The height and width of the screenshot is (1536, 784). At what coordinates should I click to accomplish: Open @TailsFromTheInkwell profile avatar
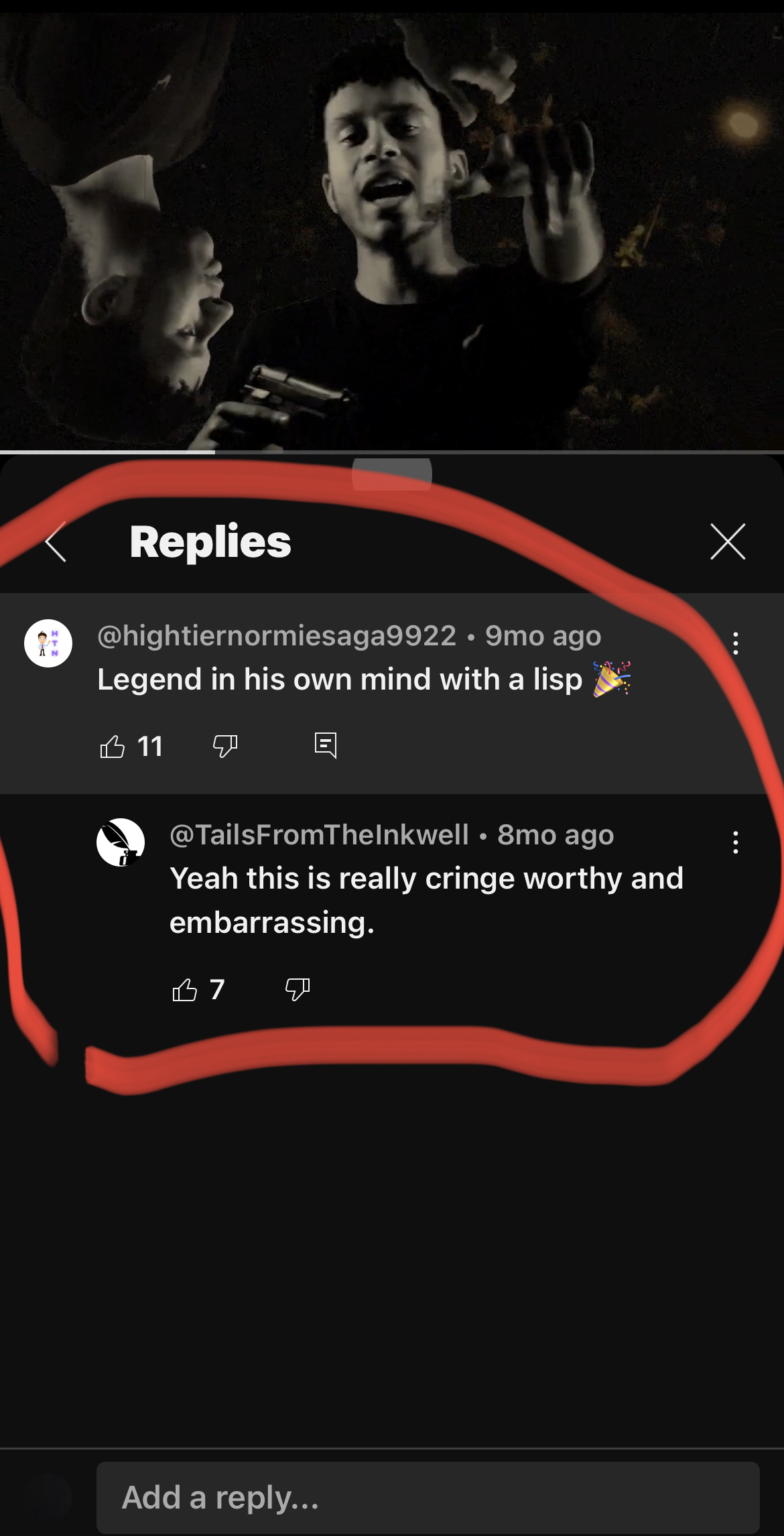[x=121, y=842]
